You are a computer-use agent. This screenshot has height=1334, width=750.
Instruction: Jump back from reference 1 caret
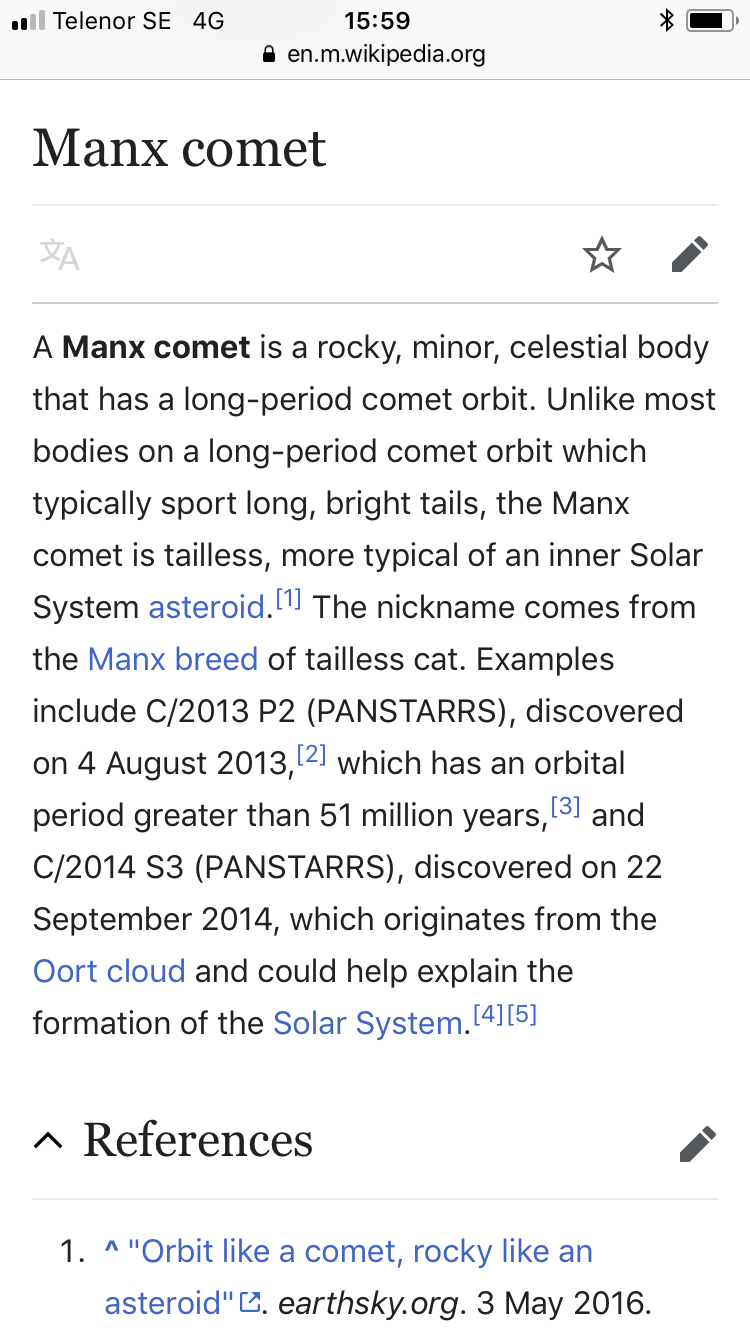coord(112,1251)
